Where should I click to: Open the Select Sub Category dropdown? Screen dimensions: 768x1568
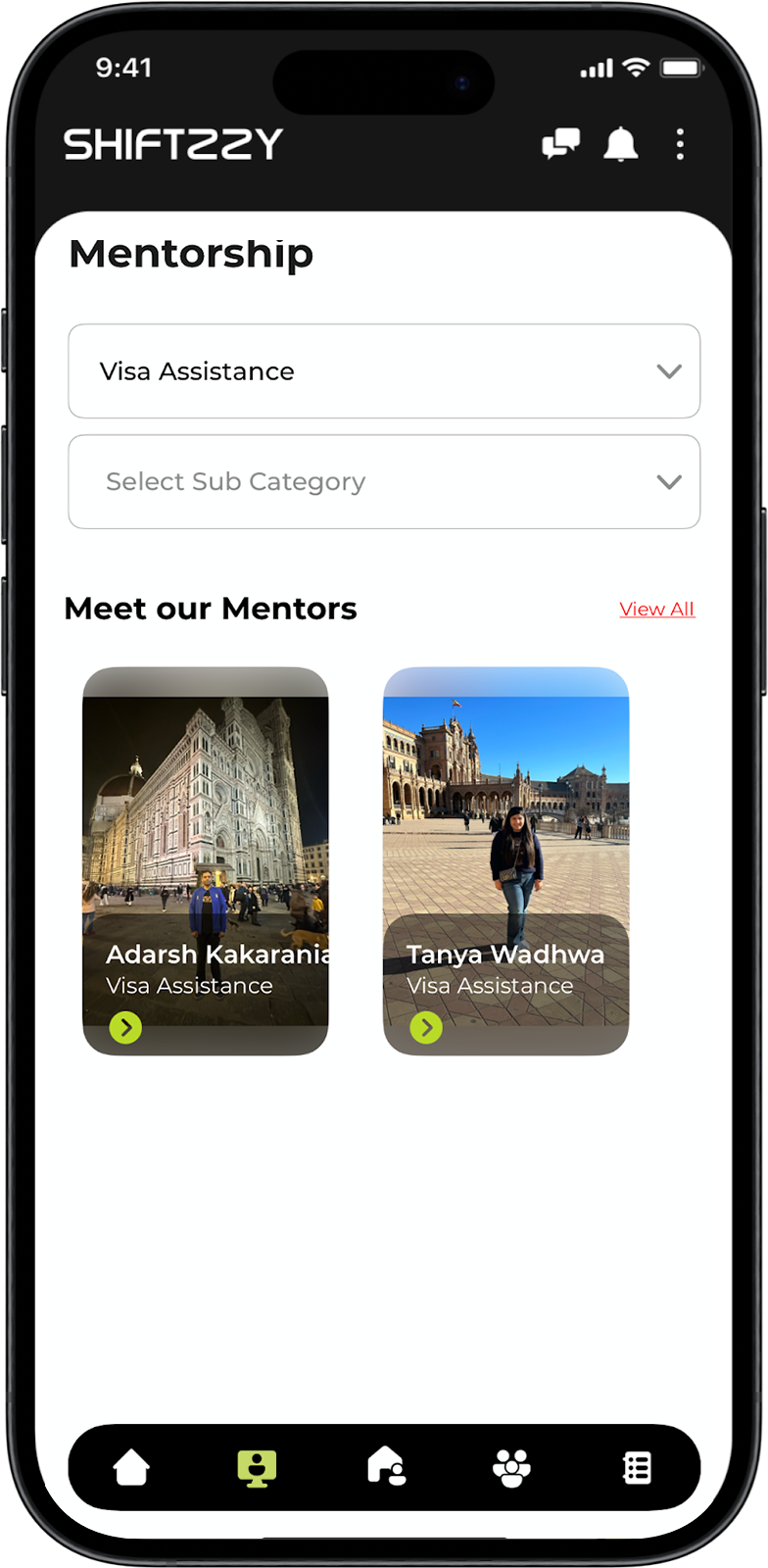[384, 482]
